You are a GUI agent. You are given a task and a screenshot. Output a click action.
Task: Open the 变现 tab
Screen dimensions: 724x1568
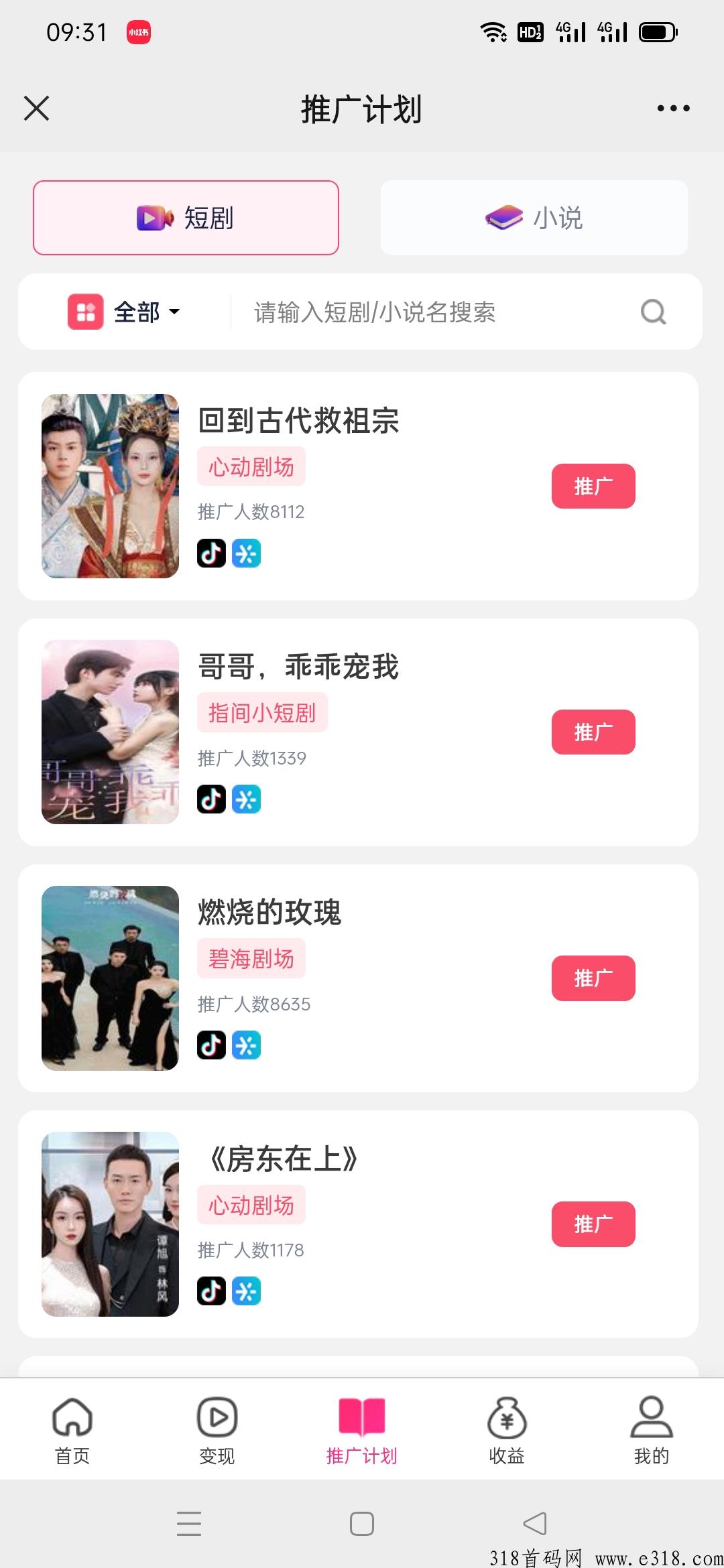click(217, 1430)
